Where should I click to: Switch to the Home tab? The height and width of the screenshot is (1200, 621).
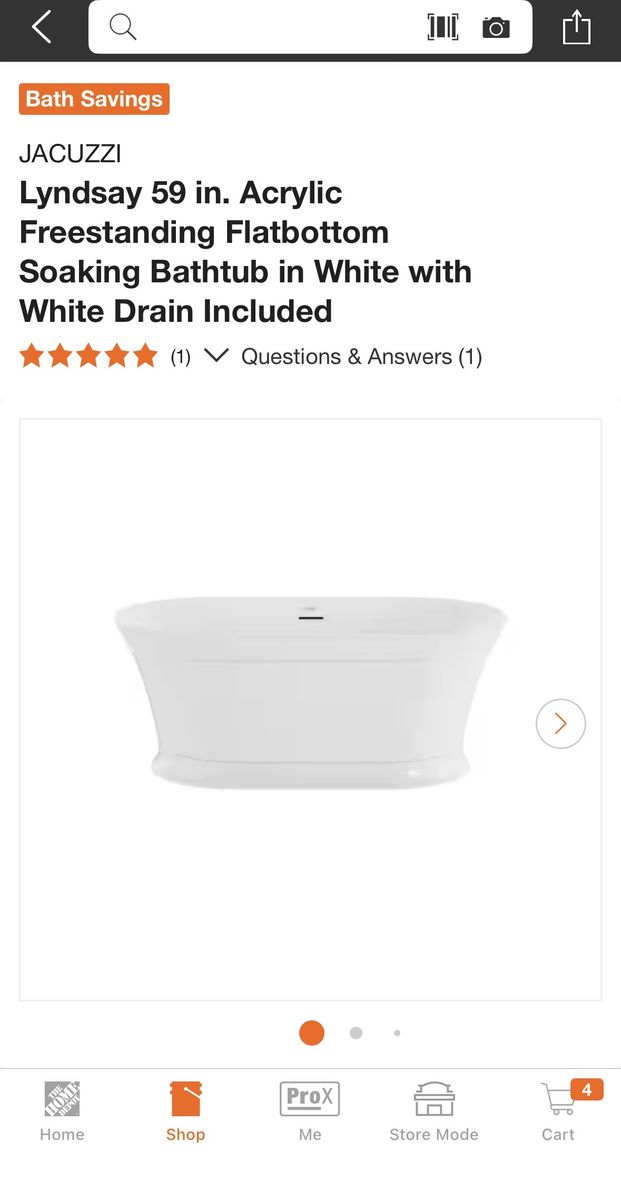tap(62, 1111)
